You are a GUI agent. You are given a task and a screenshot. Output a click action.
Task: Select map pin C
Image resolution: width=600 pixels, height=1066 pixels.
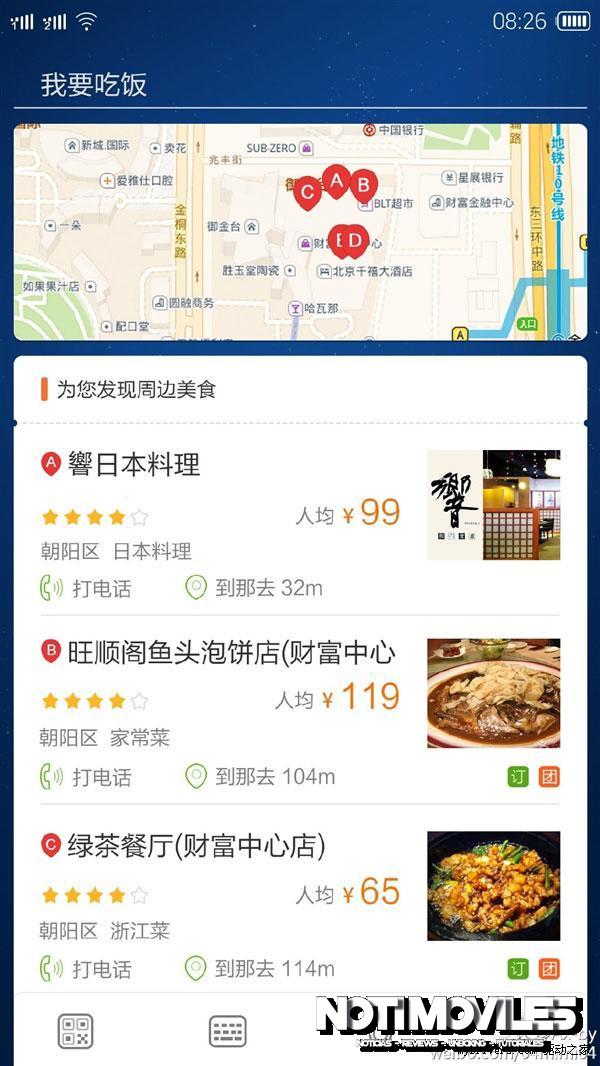point(308,193)
